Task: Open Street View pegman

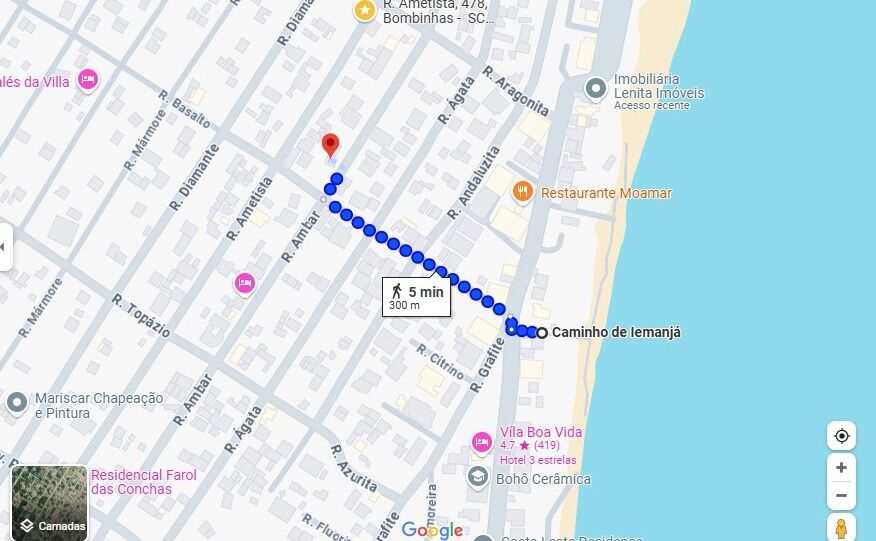Action: click(841, 528)
